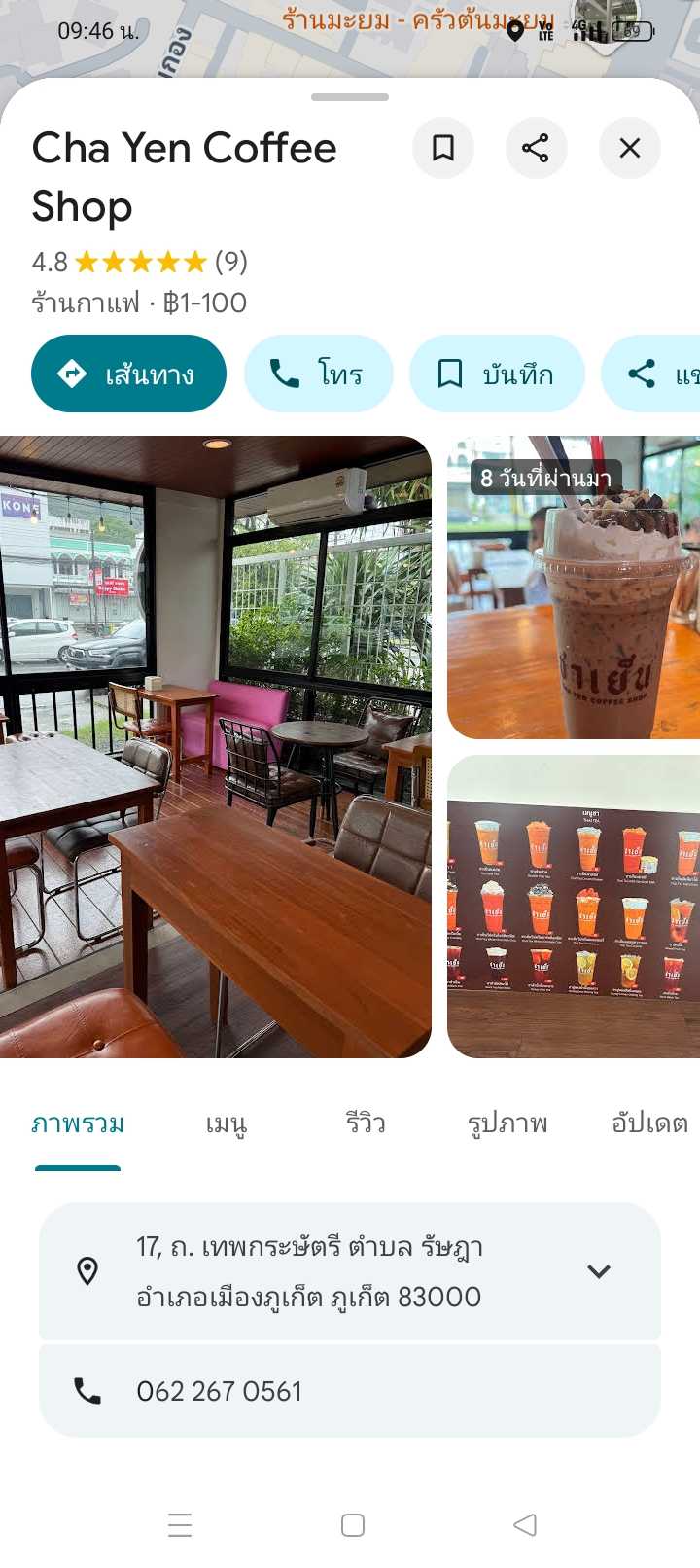The image size is (700, 1568).
Task: Share place using the header share icon
Action: [x=536, y=148]
